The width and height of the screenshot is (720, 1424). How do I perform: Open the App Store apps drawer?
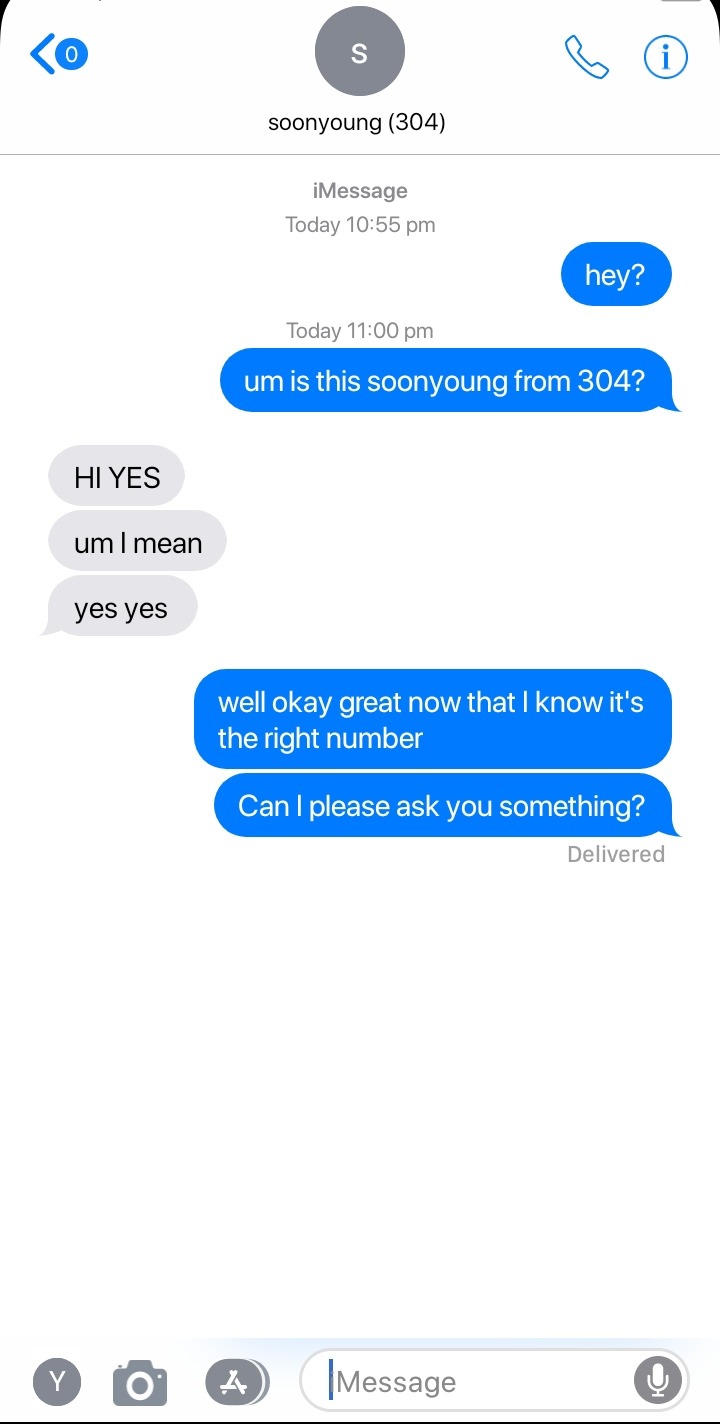coord(235,1382)
